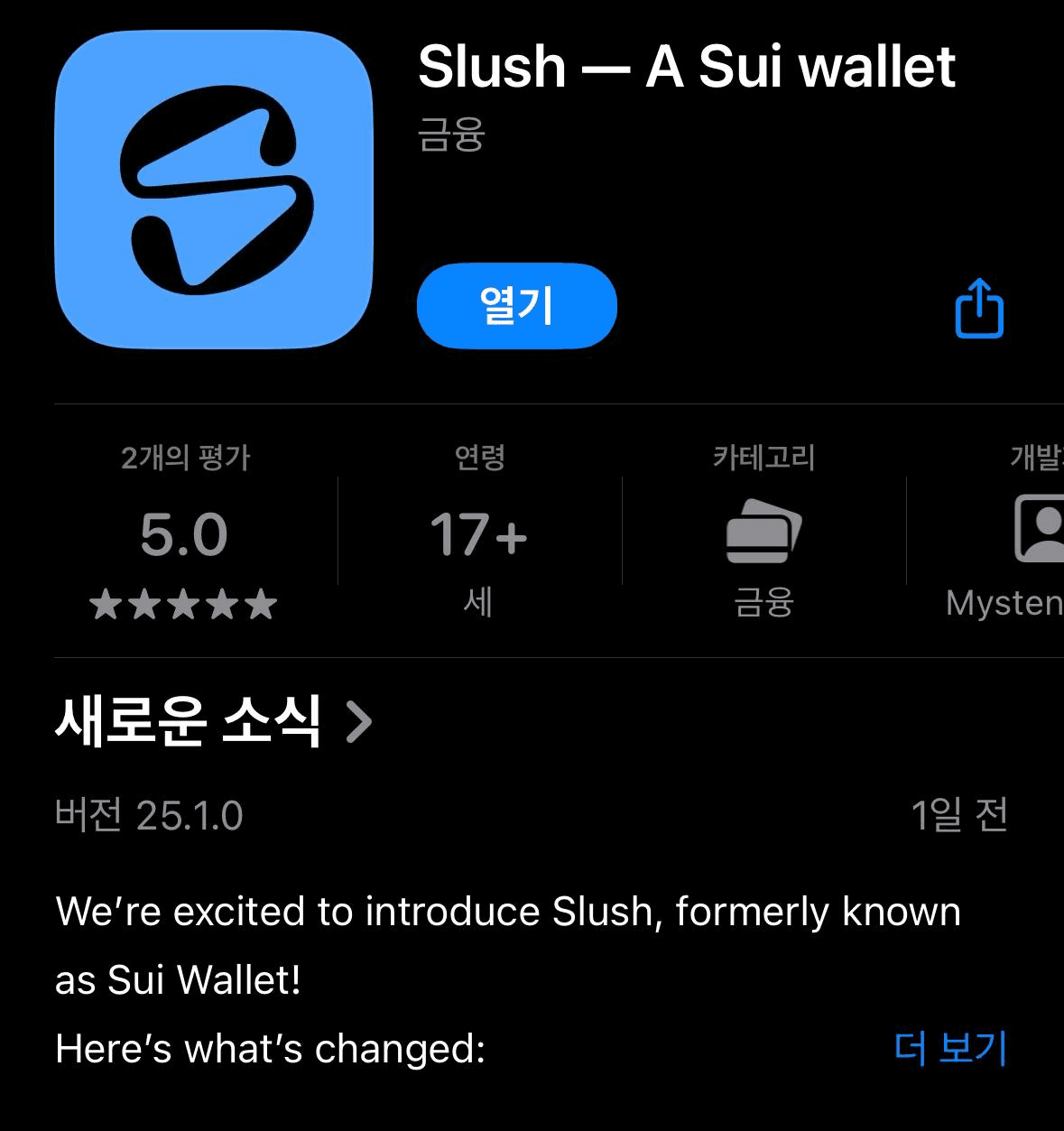View the 17+ age rating details

point(478,534)
